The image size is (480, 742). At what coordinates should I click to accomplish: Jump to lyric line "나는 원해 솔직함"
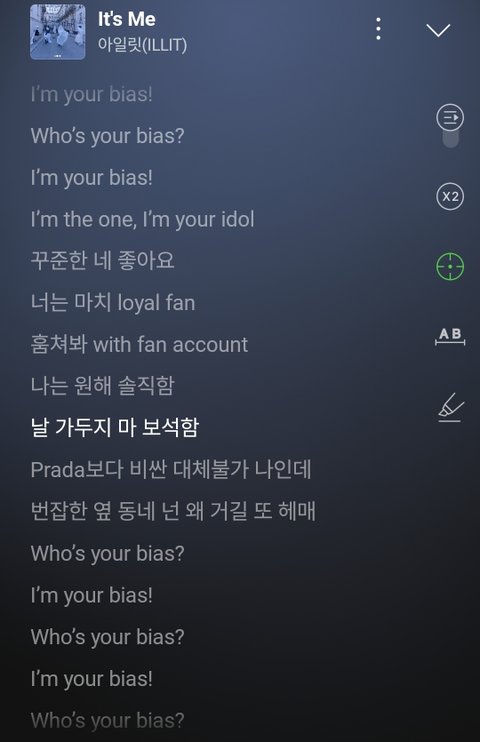pyautogui.click(x=103, y=386)
